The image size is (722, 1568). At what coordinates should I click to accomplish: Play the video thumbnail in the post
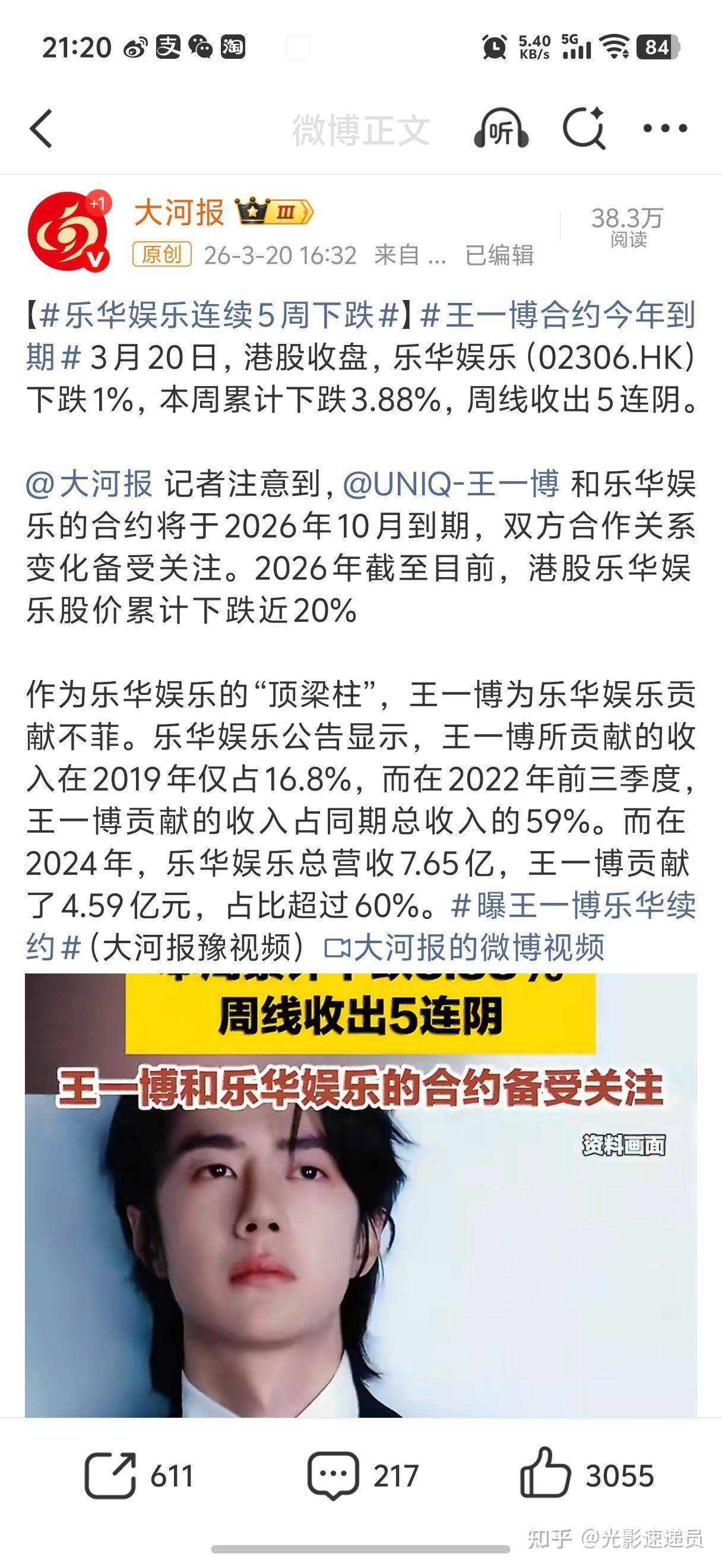pyautogui.click(x=360, y=1193)
